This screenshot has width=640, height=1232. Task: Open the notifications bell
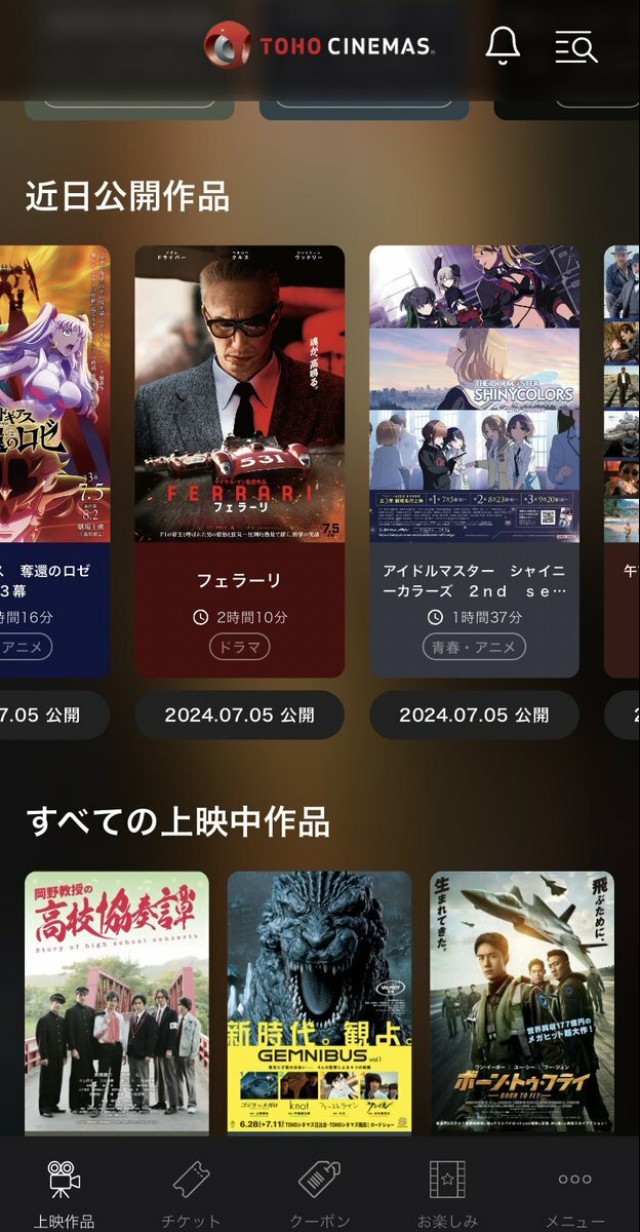502,45
